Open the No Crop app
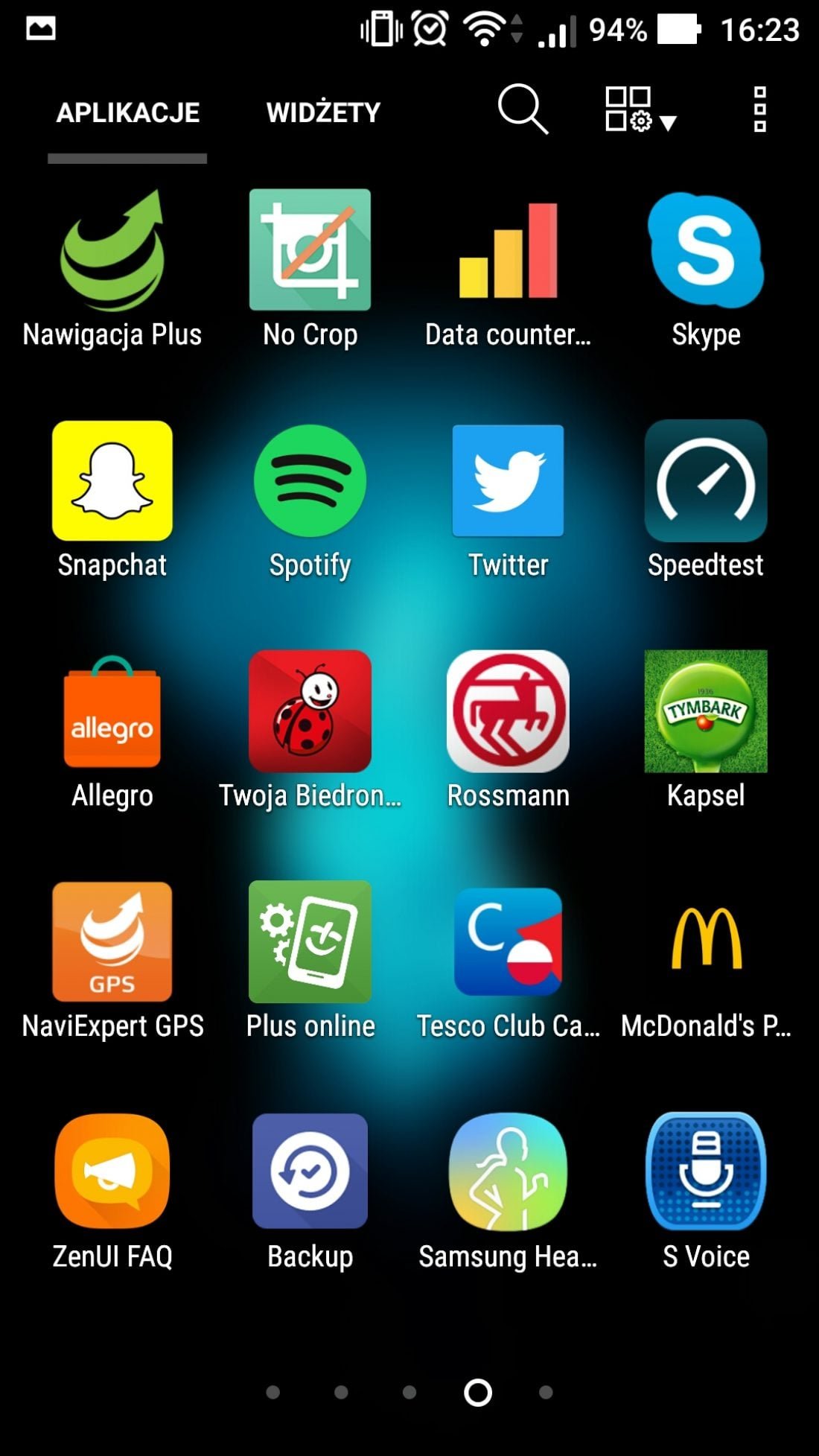 (x=310, y=250)
